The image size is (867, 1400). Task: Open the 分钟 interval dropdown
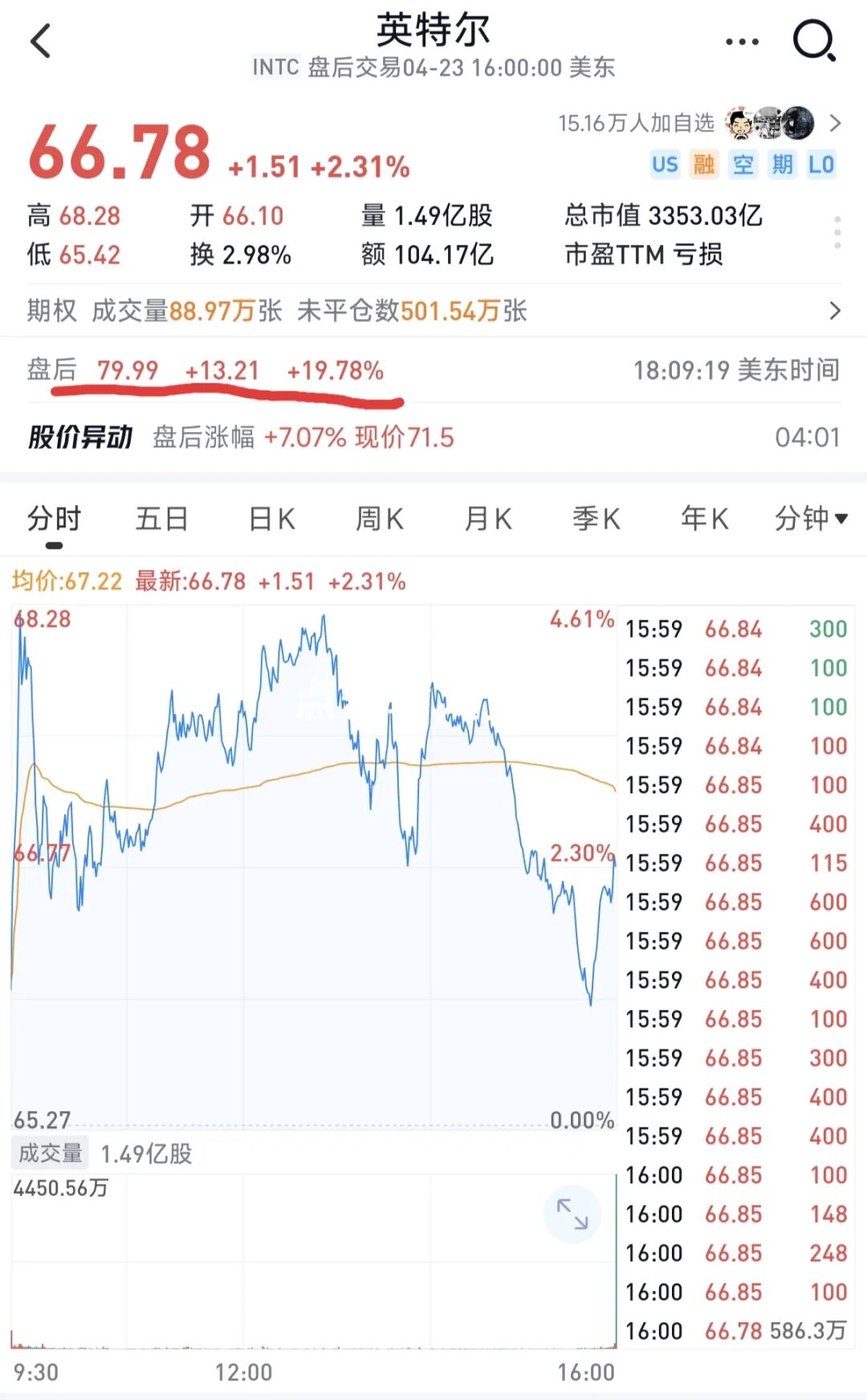[811, 519]
